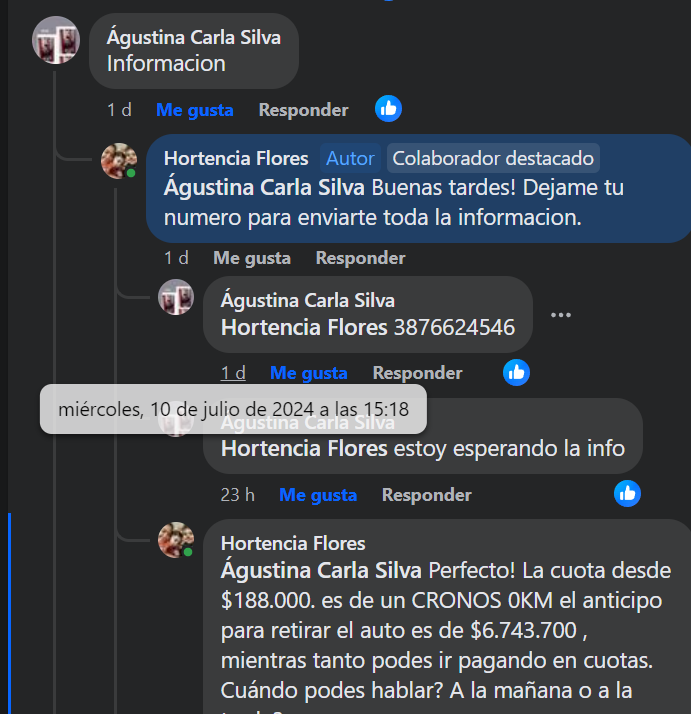The height and width of the screenshot is (714, 691).
Task: View reactions on the 'Informacion' comment
Action: tap(388, 109)
